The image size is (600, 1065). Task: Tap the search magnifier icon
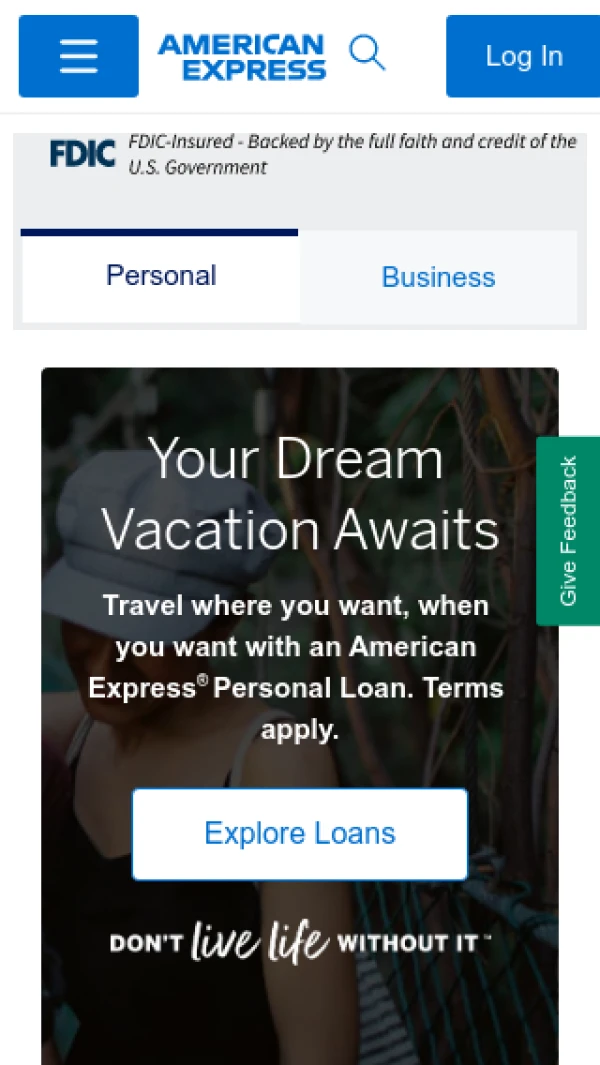click(x=366, y=52)
